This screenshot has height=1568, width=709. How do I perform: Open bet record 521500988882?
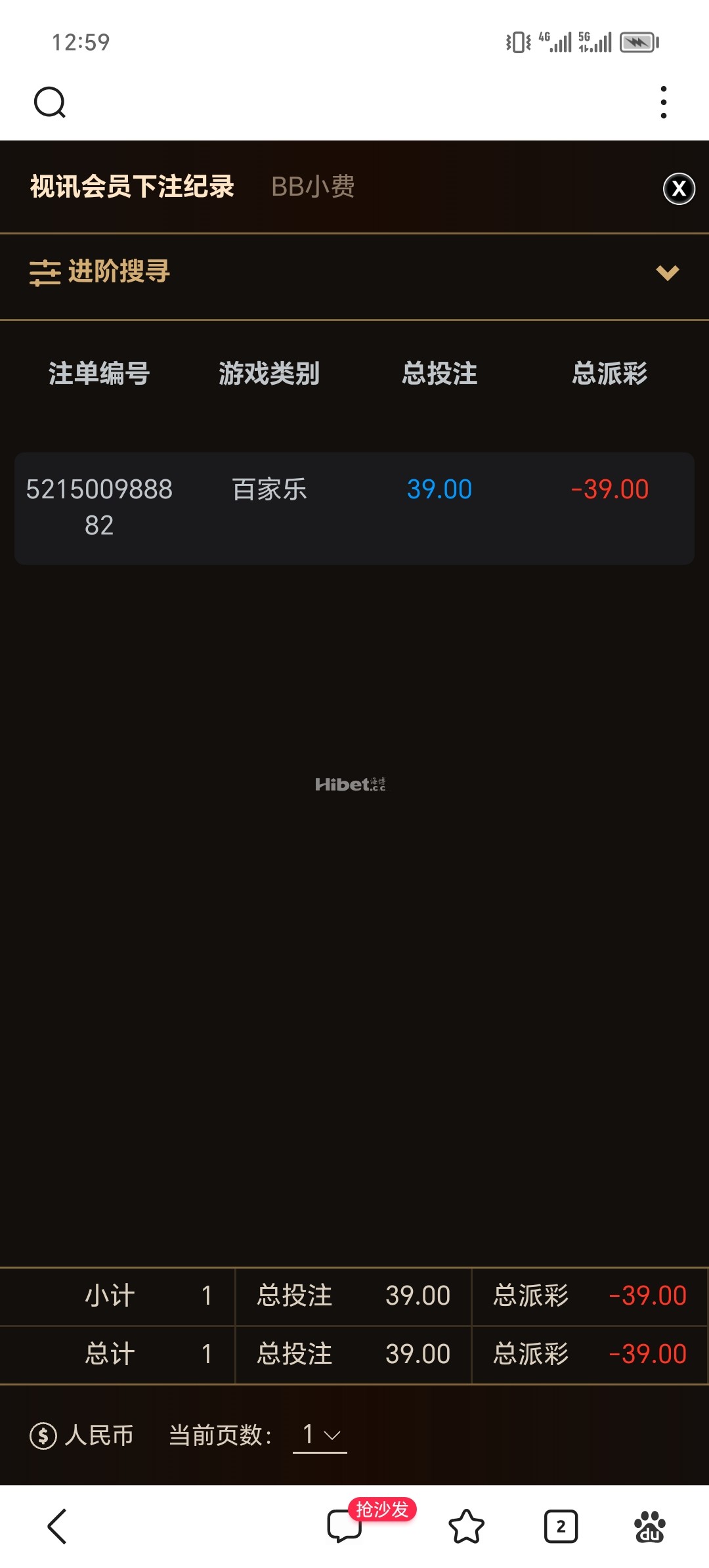click(354, 508)
